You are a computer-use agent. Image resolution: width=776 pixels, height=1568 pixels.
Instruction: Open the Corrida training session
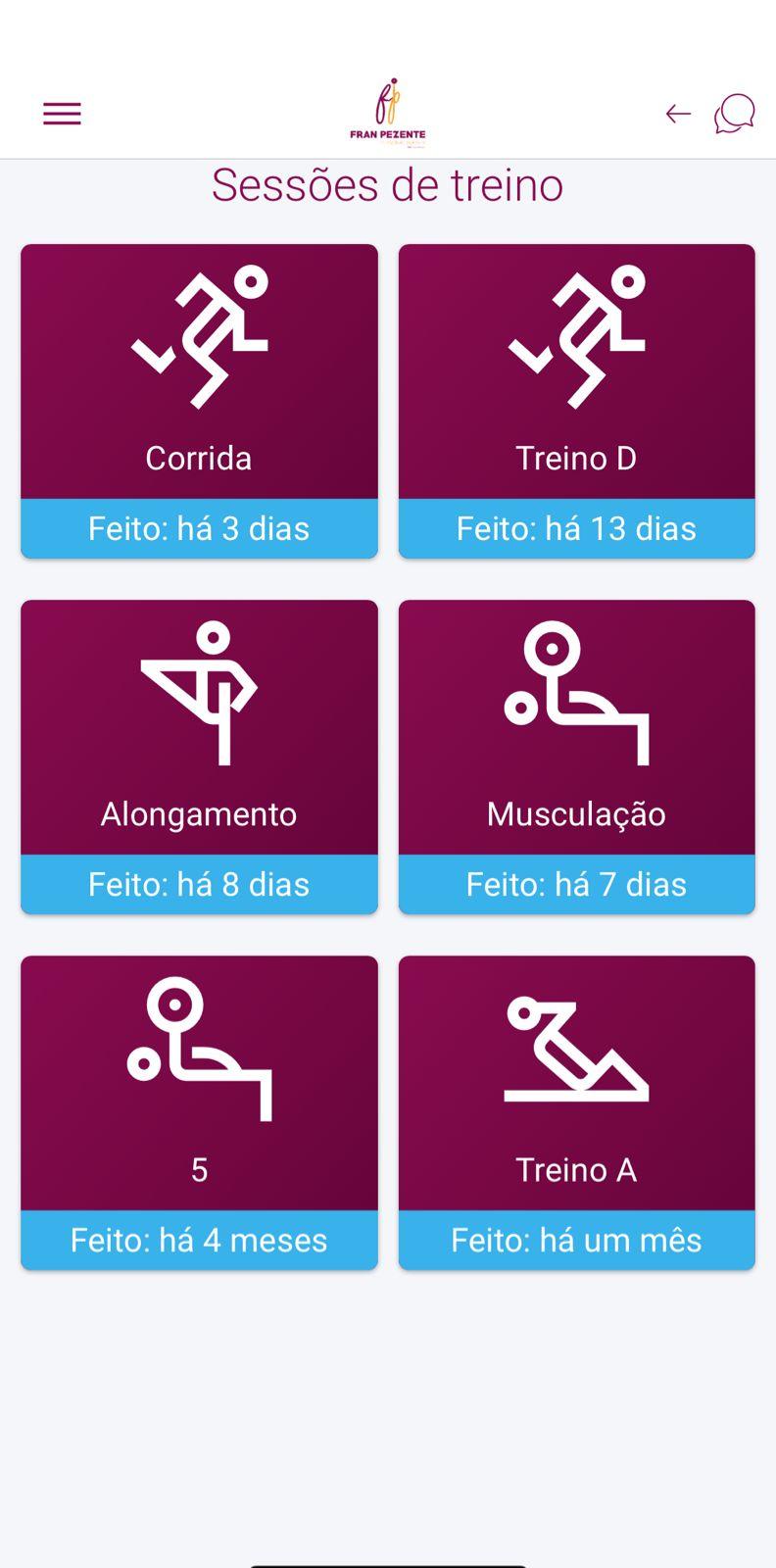[x=199, y=401]
